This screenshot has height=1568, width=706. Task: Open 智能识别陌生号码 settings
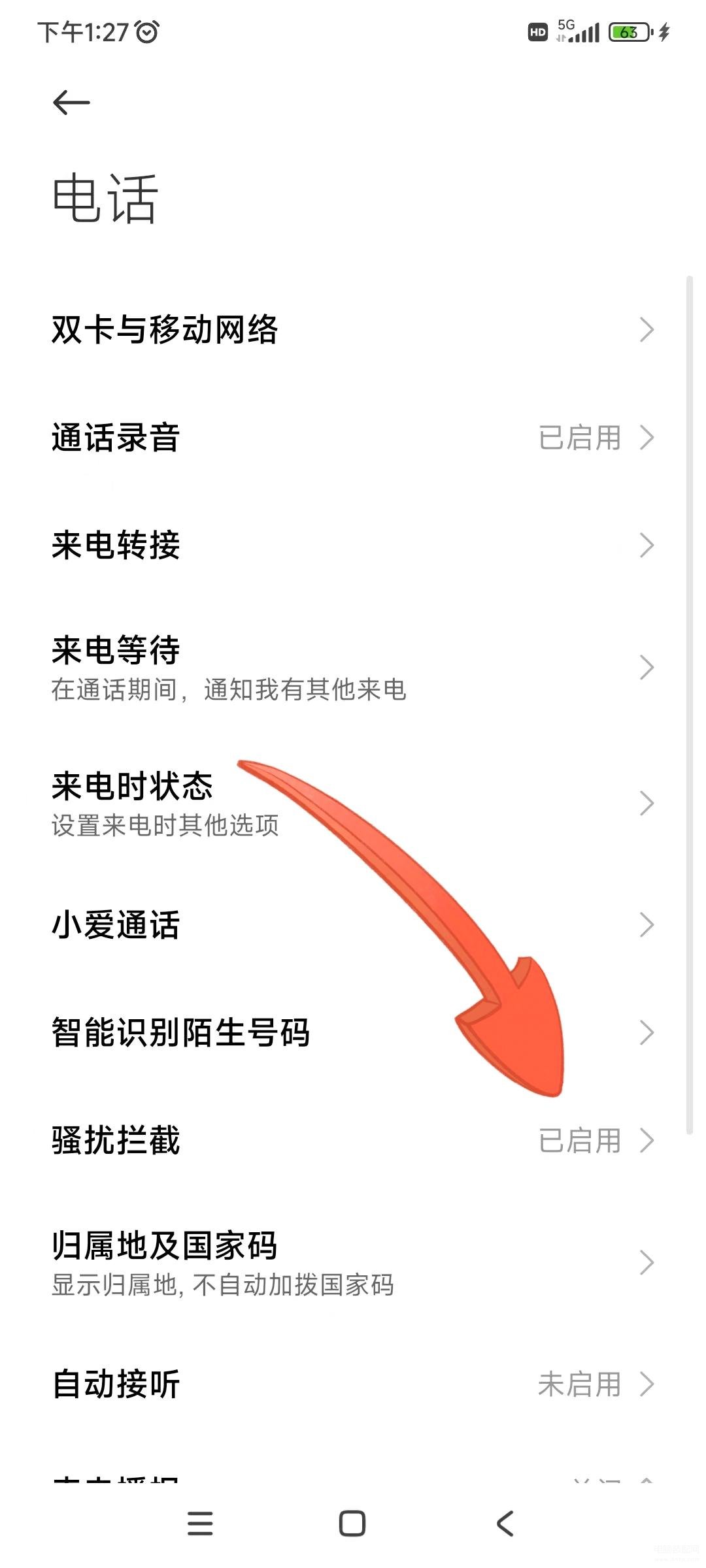tap(353, 1033)
